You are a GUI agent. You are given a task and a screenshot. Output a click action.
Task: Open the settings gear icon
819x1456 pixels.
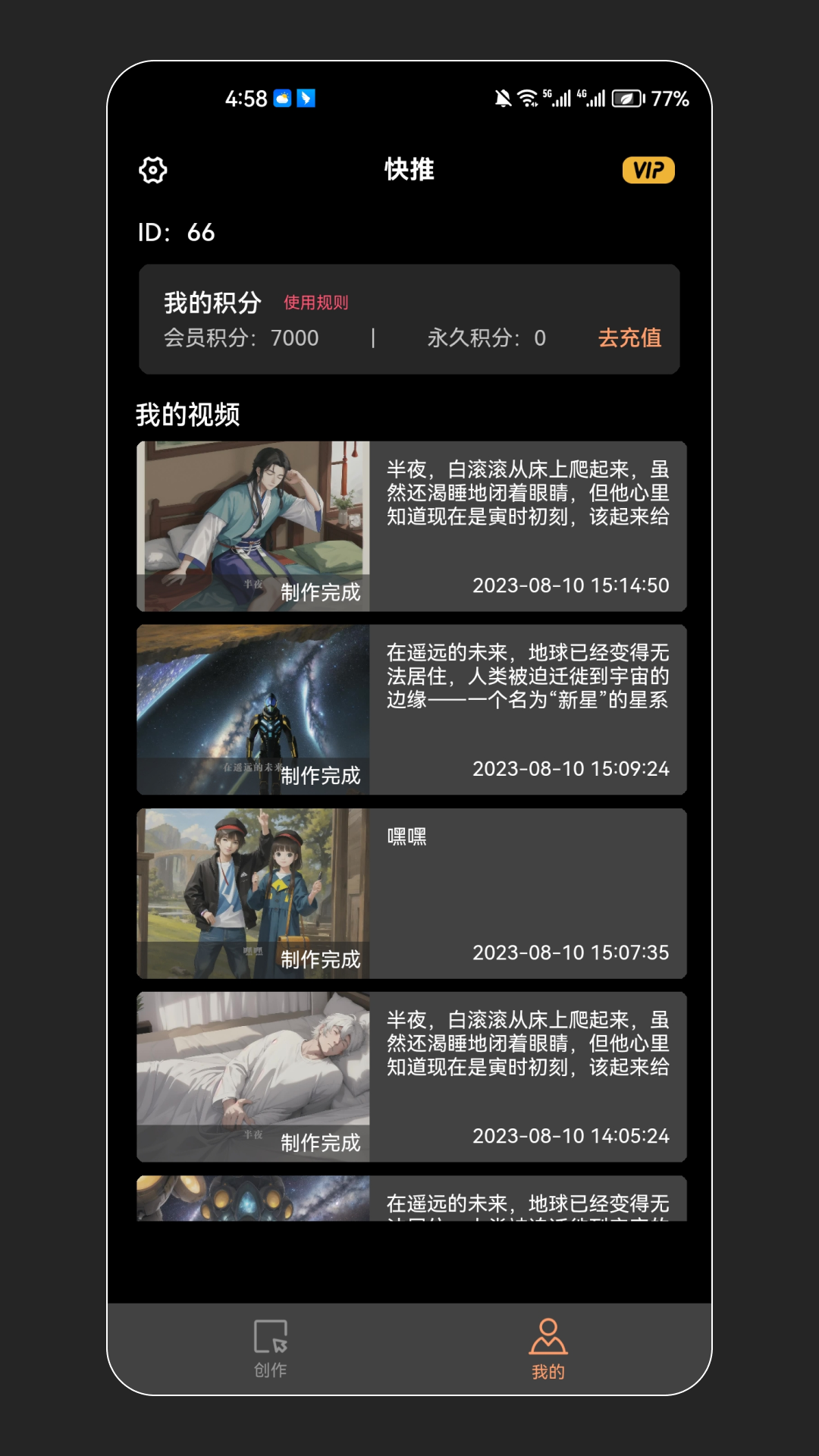coord(153,170)
